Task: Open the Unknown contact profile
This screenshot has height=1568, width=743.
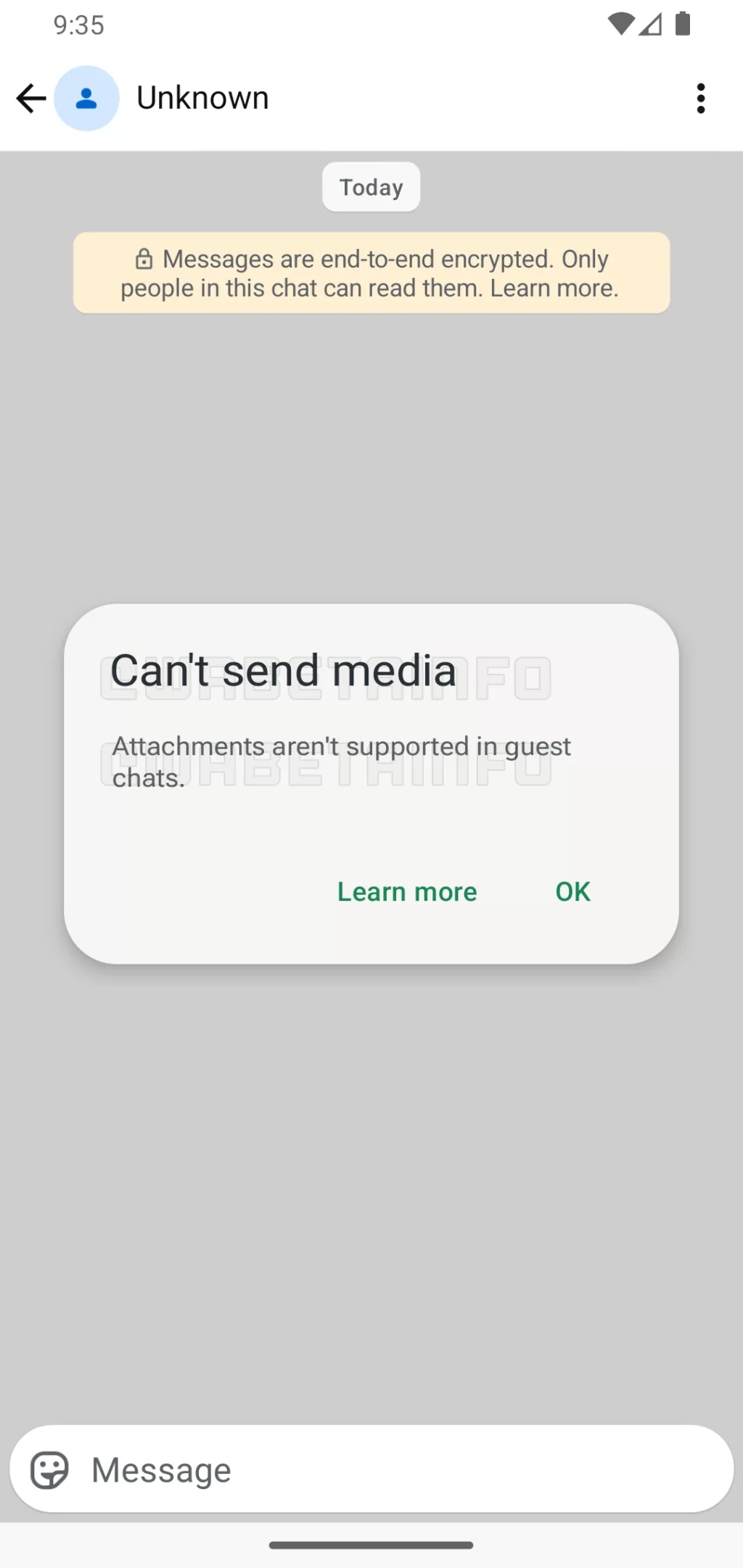Action: (x=202, y=99)
